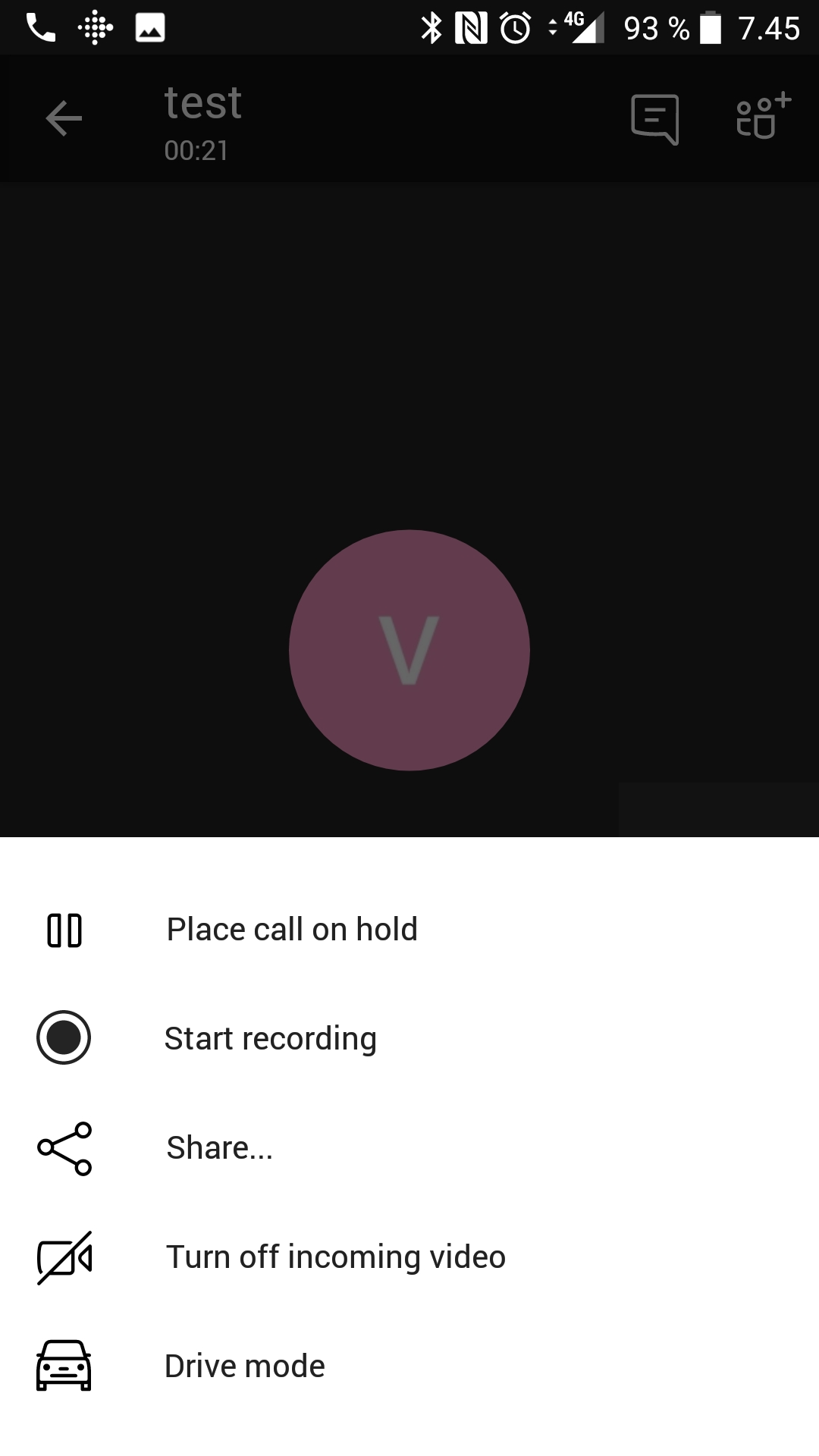Open the Share option

[x=220, y=1147]
